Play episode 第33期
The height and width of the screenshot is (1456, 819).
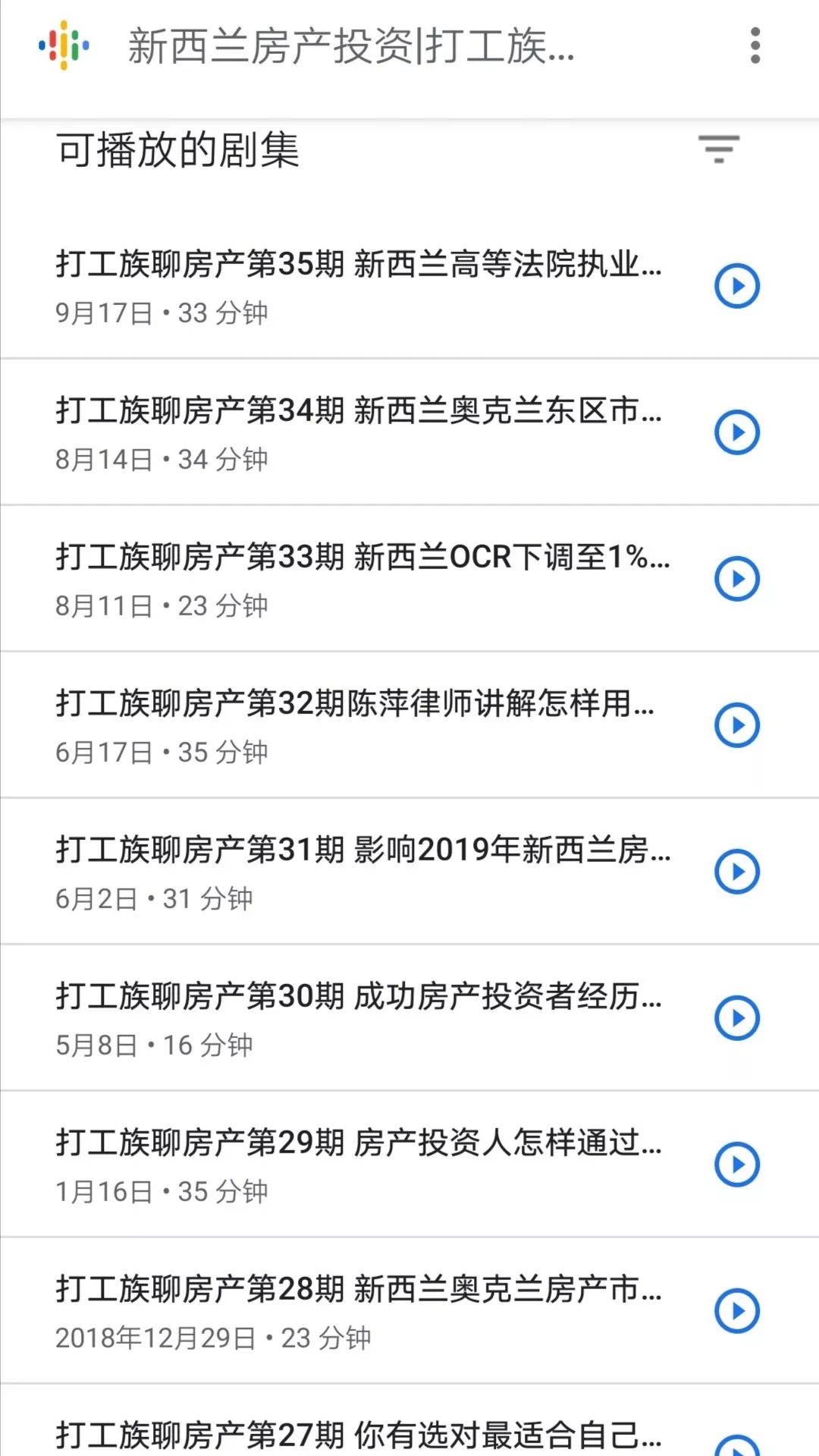click(736, 579)
